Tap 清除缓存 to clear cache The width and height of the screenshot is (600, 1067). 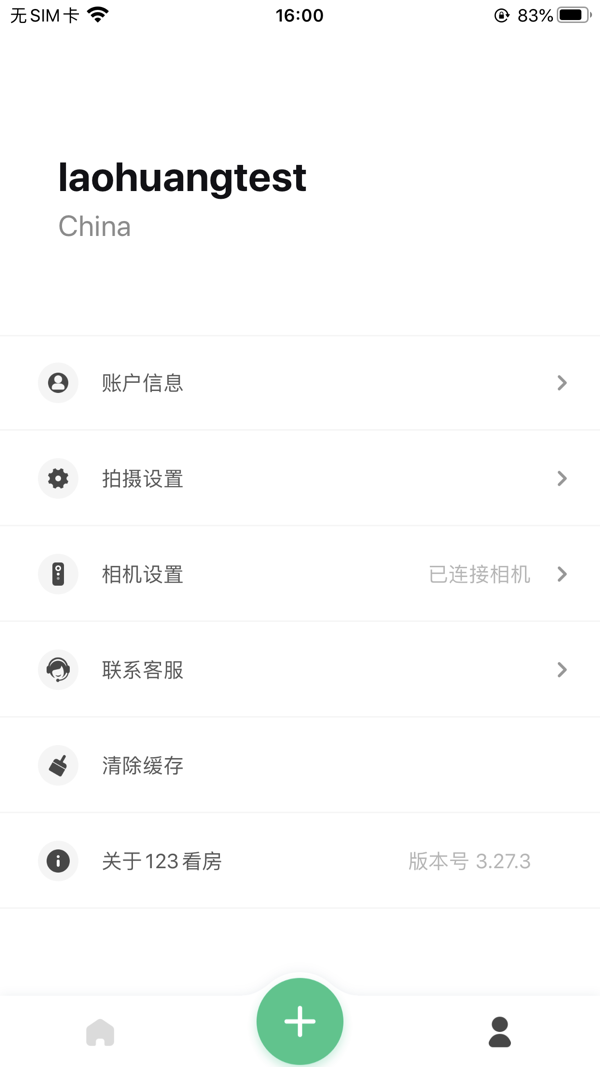pos(300,766)
